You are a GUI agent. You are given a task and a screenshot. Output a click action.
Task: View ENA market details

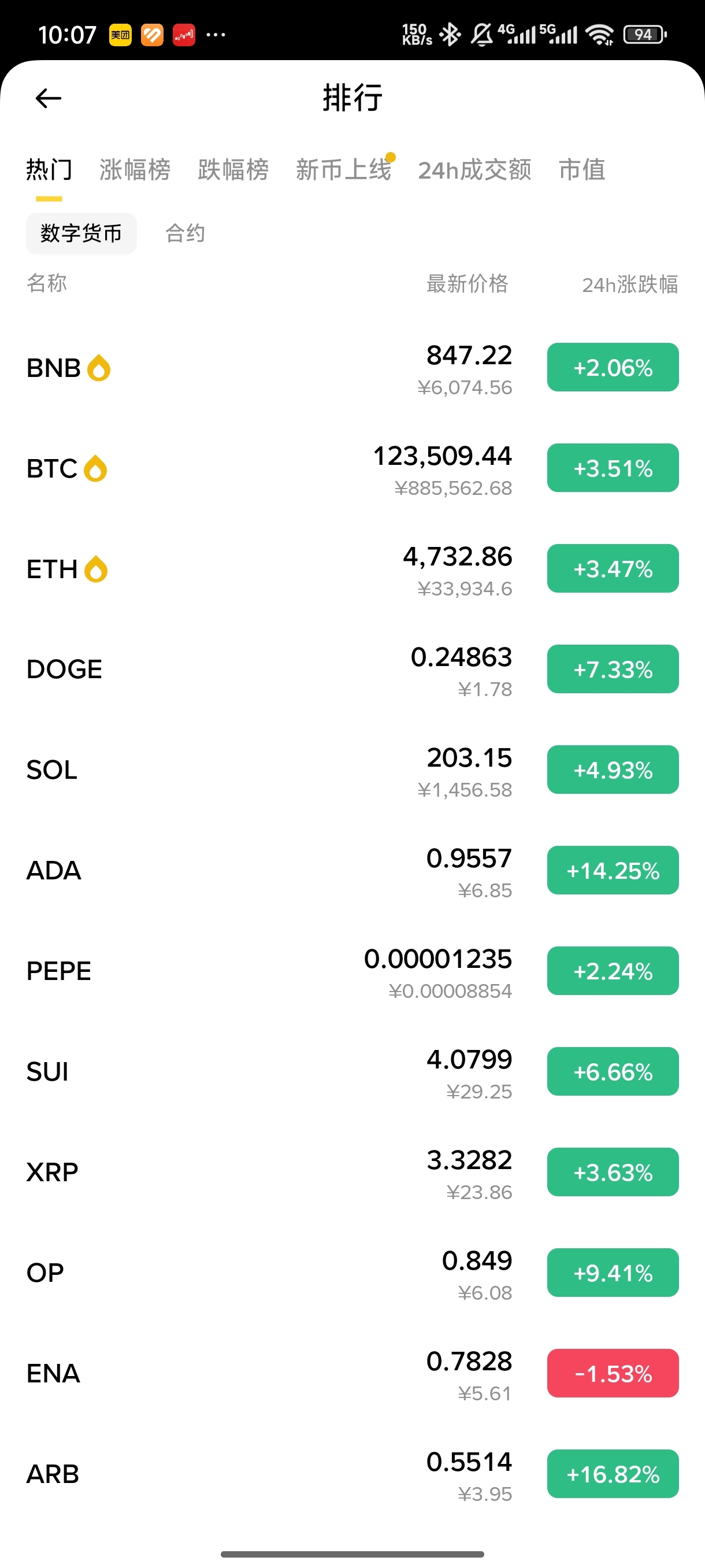(x=353, y=1373)
